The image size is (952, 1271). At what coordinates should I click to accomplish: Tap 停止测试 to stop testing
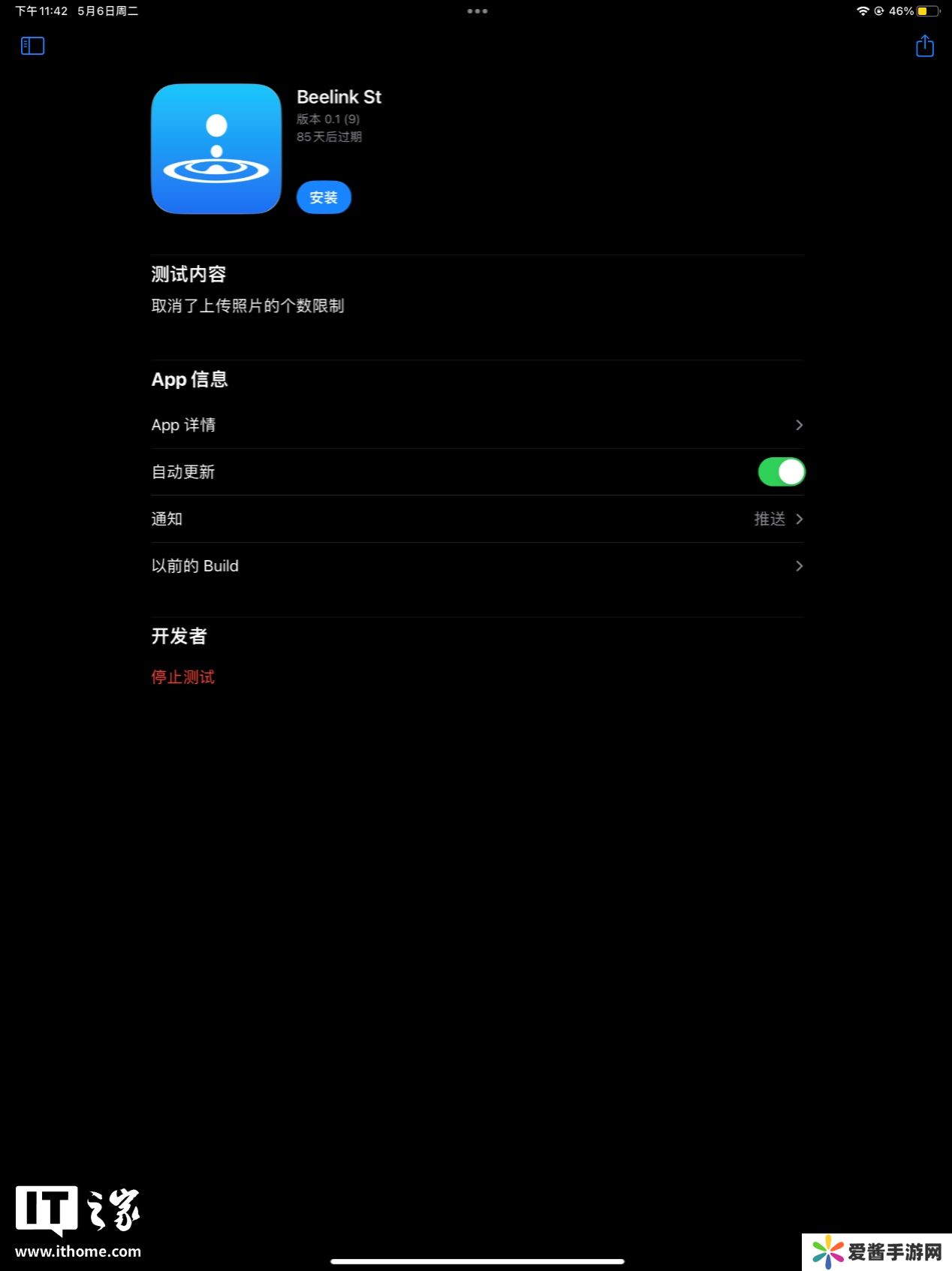(x=183, y=677)
